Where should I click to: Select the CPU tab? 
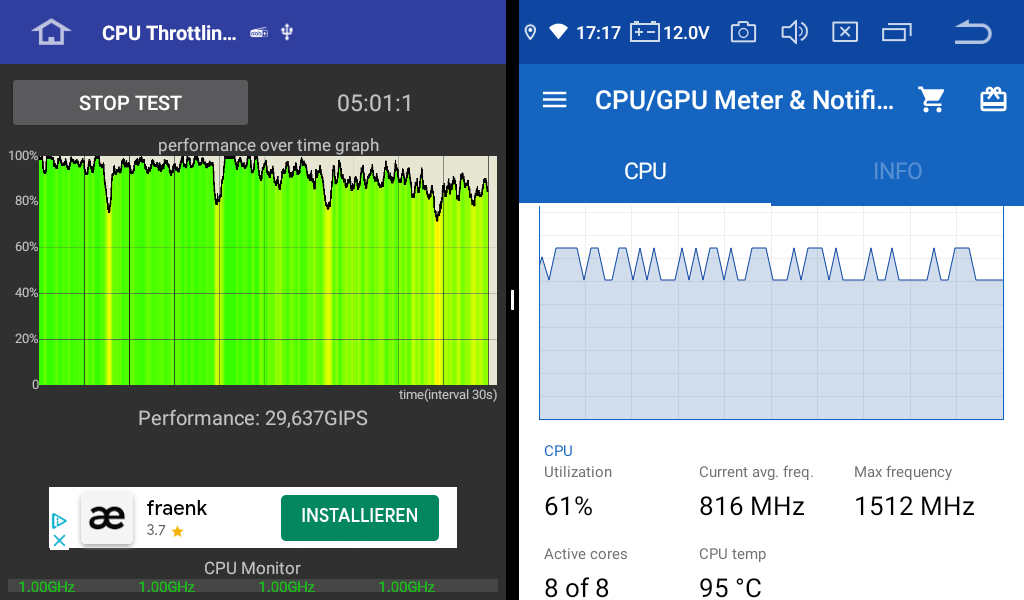click(645, 171)
